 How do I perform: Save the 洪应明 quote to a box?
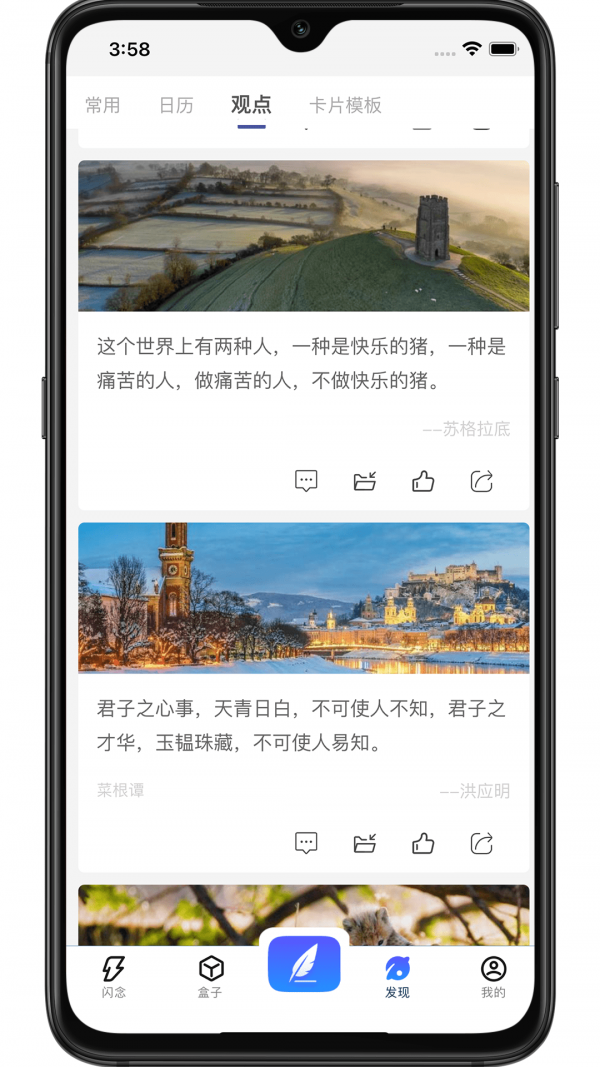(x=365, y=843)
